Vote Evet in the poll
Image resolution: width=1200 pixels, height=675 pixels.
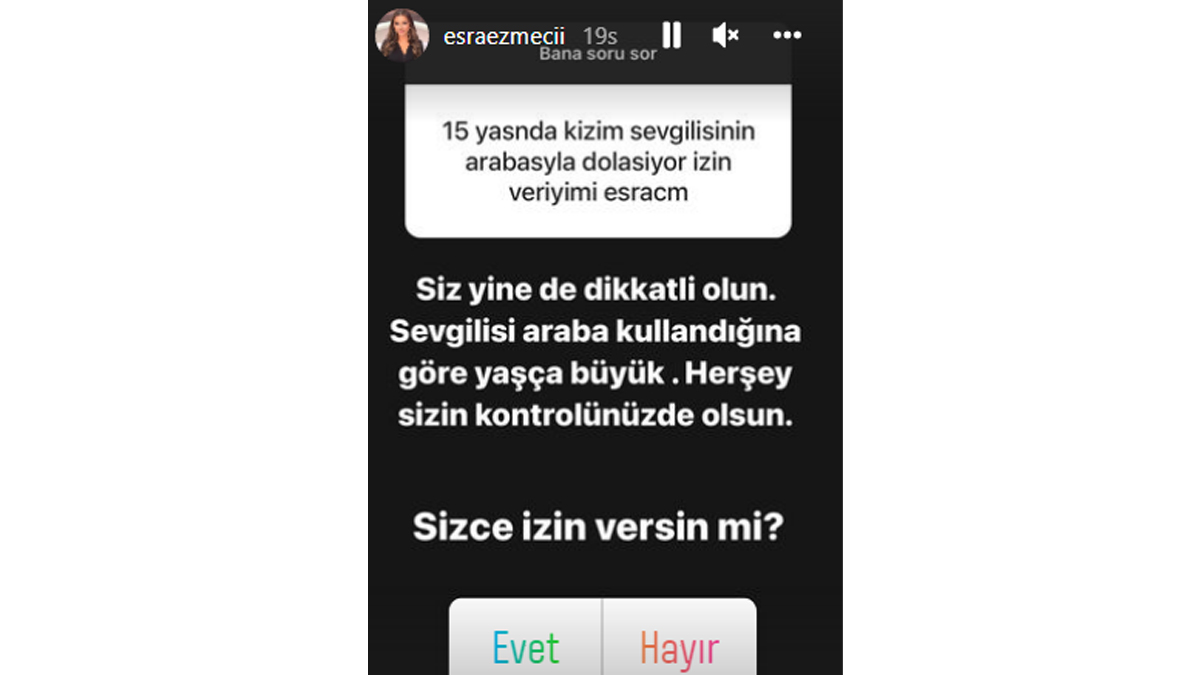point(526,647)
